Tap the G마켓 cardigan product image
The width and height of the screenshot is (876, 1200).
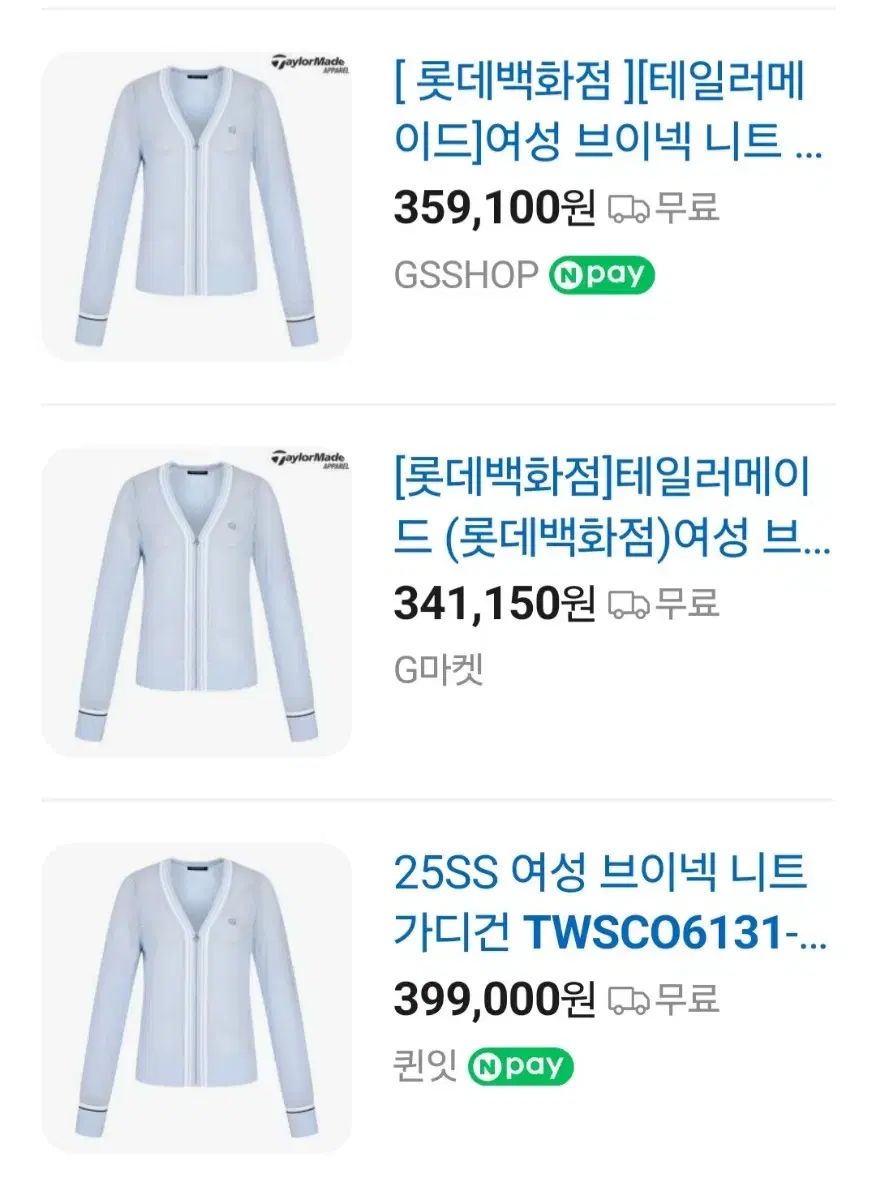pyautogui.click(x=196, y=602)
